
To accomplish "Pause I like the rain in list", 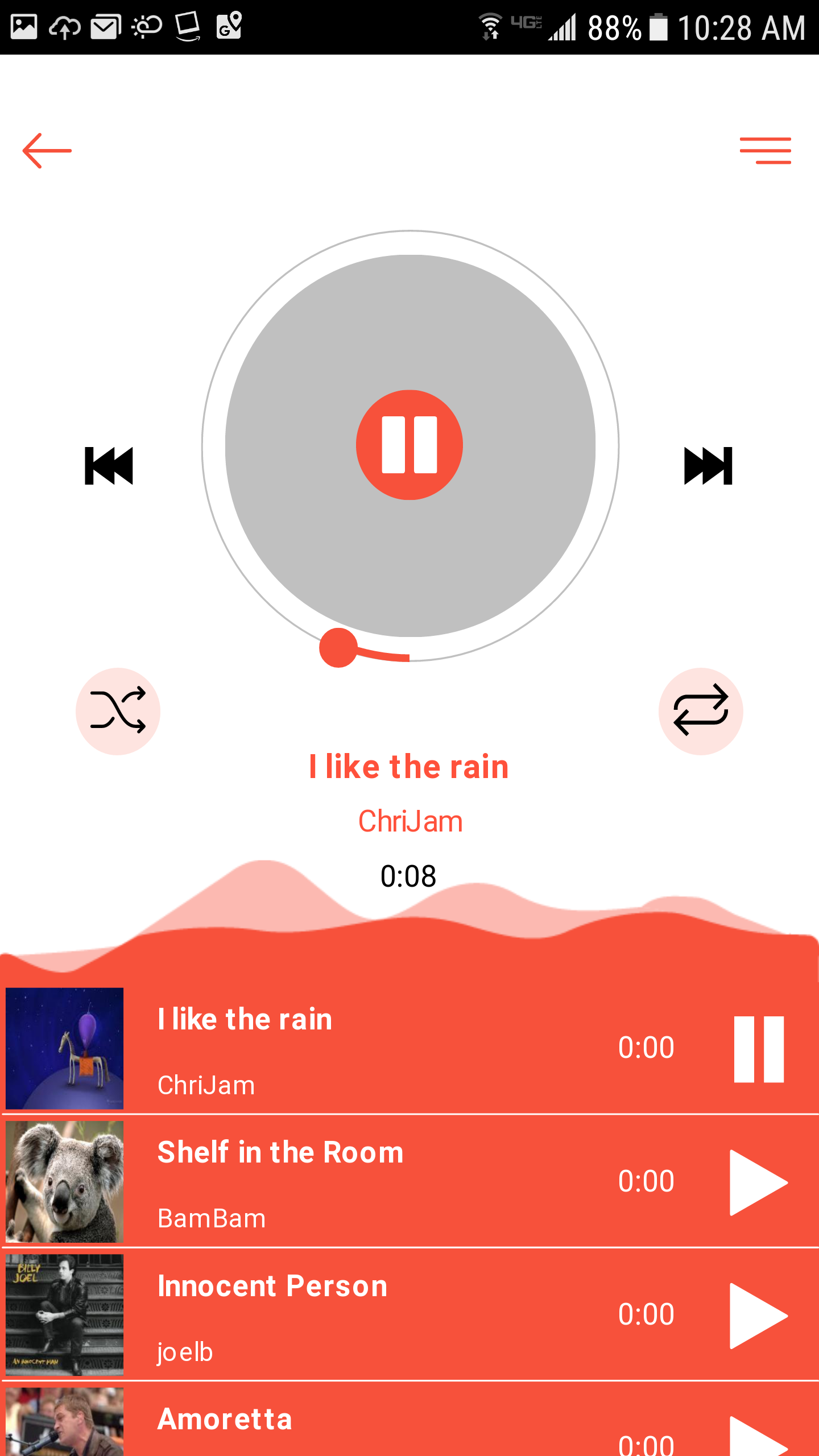I will click(759, 1049).
